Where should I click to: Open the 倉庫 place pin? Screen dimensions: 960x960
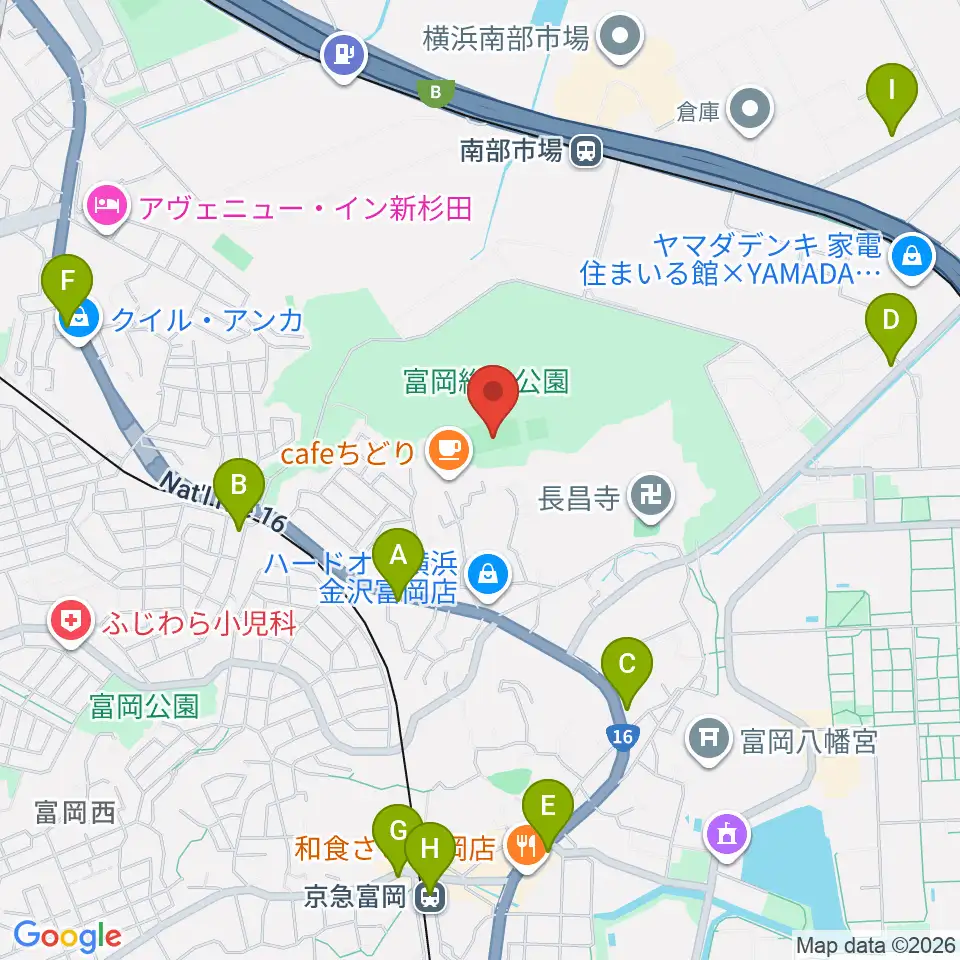pos(751,111)
